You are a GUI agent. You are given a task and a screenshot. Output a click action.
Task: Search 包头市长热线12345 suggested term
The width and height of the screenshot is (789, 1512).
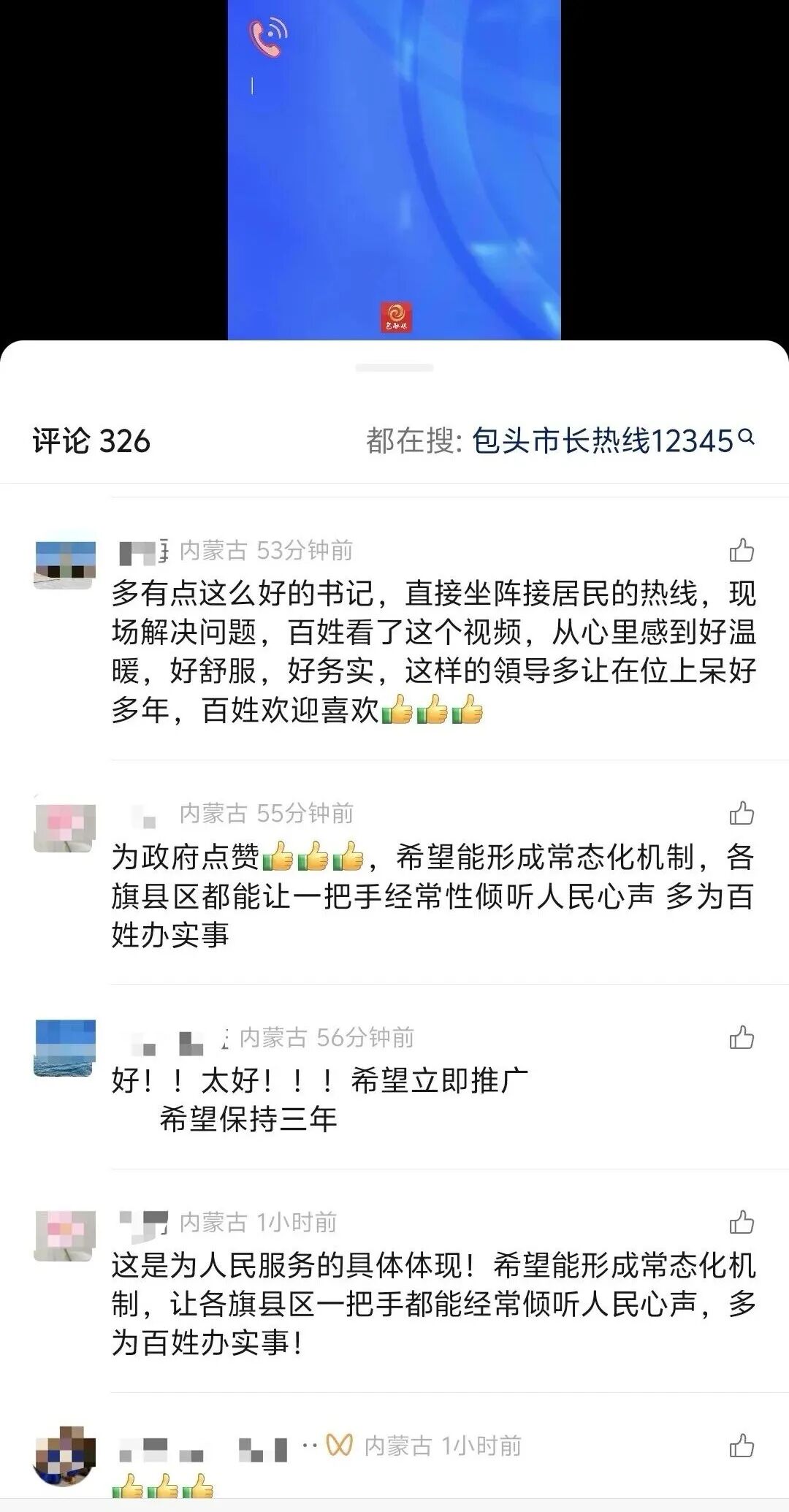[612, 441]
